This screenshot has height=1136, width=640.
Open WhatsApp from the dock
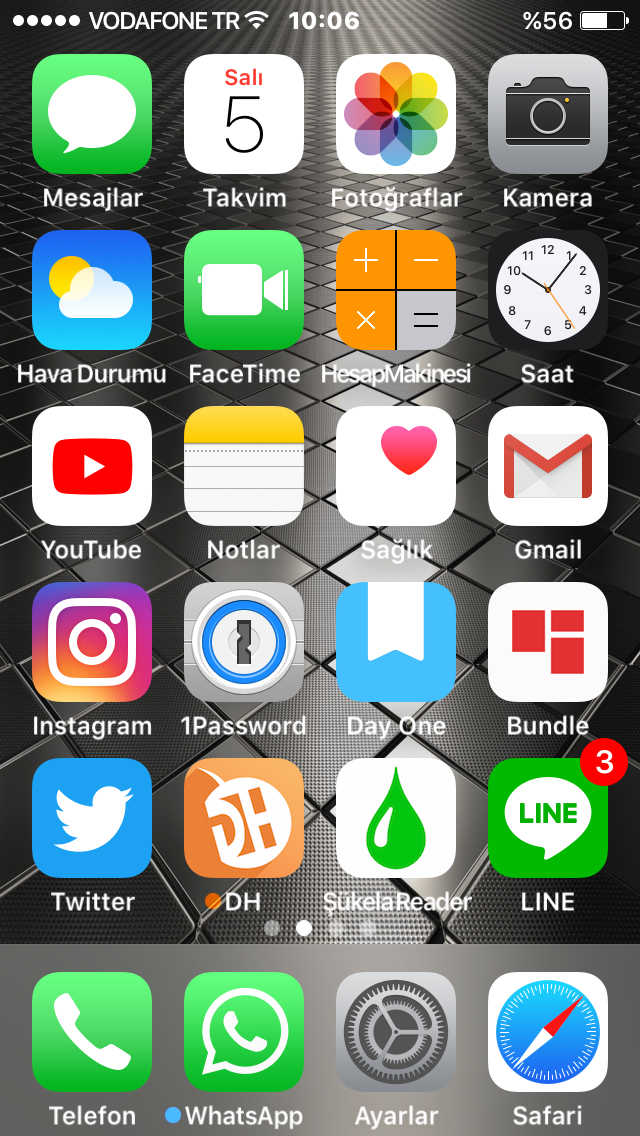pos(244,1032)
